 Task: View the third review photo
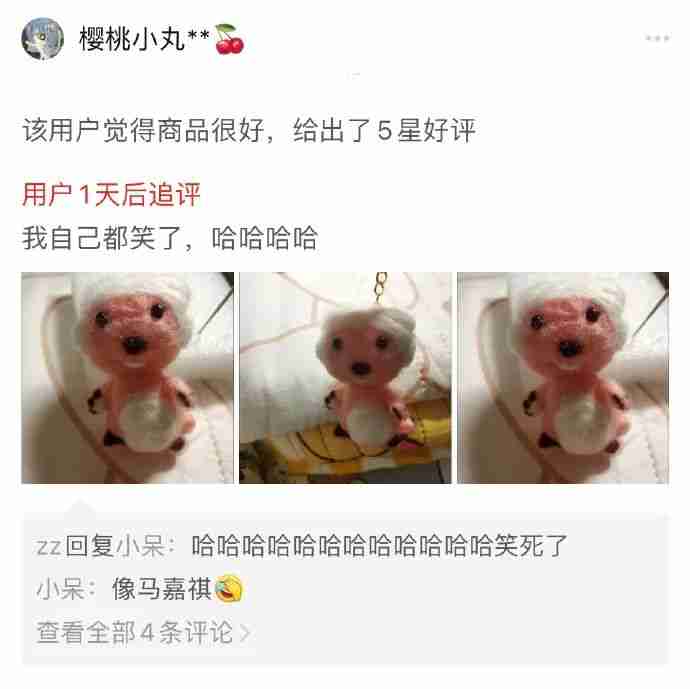point(562,378)
